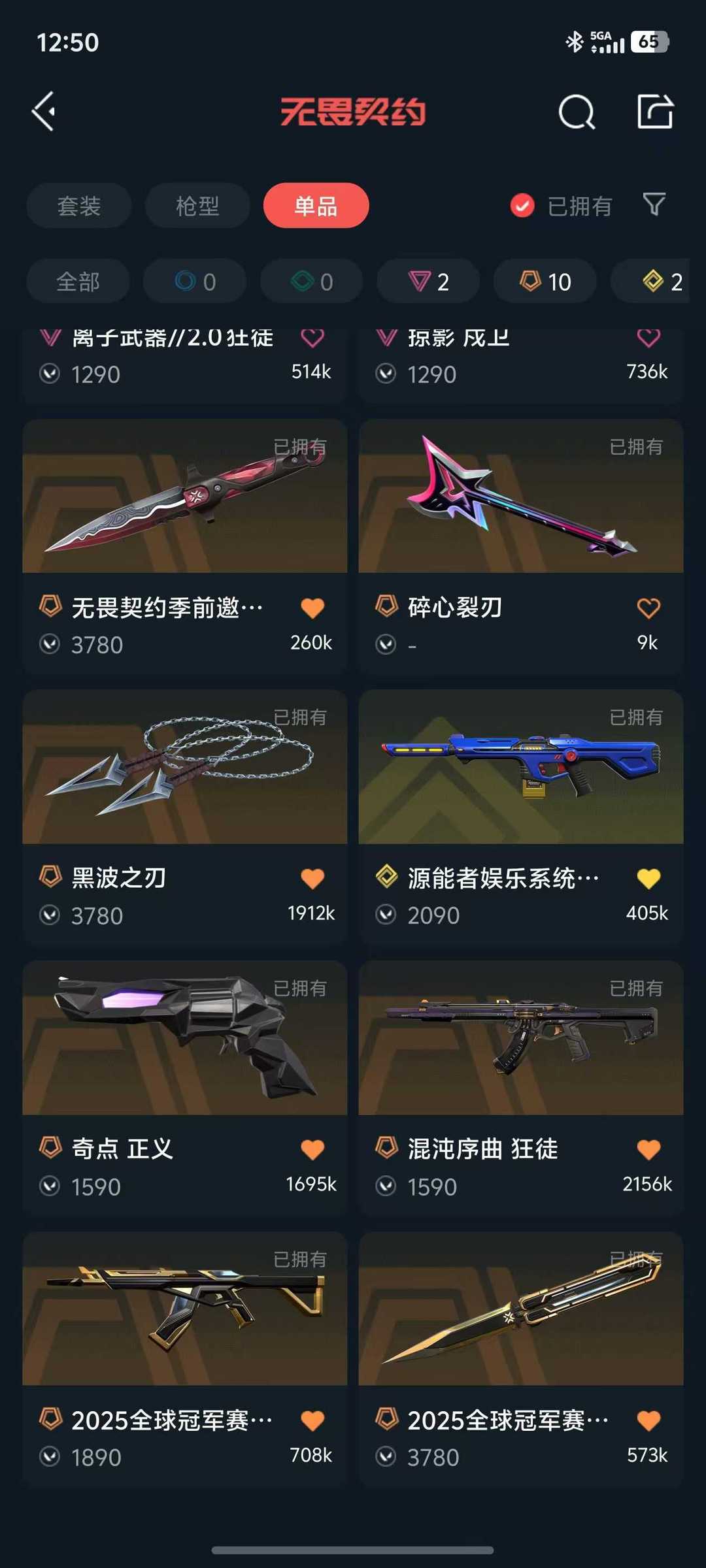The width and height of the screenshot is (706, 1568).
Task: Click the 全部 filter button
Action: point(77,281)
